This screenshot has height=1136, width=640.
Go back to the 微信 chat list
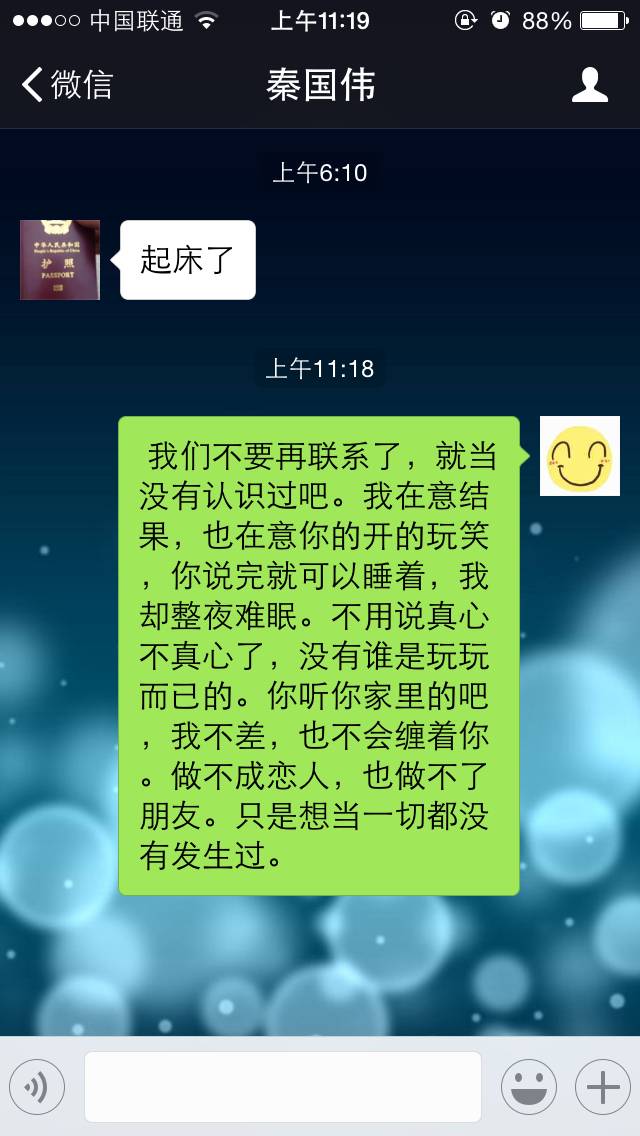(x=66, y=85)
